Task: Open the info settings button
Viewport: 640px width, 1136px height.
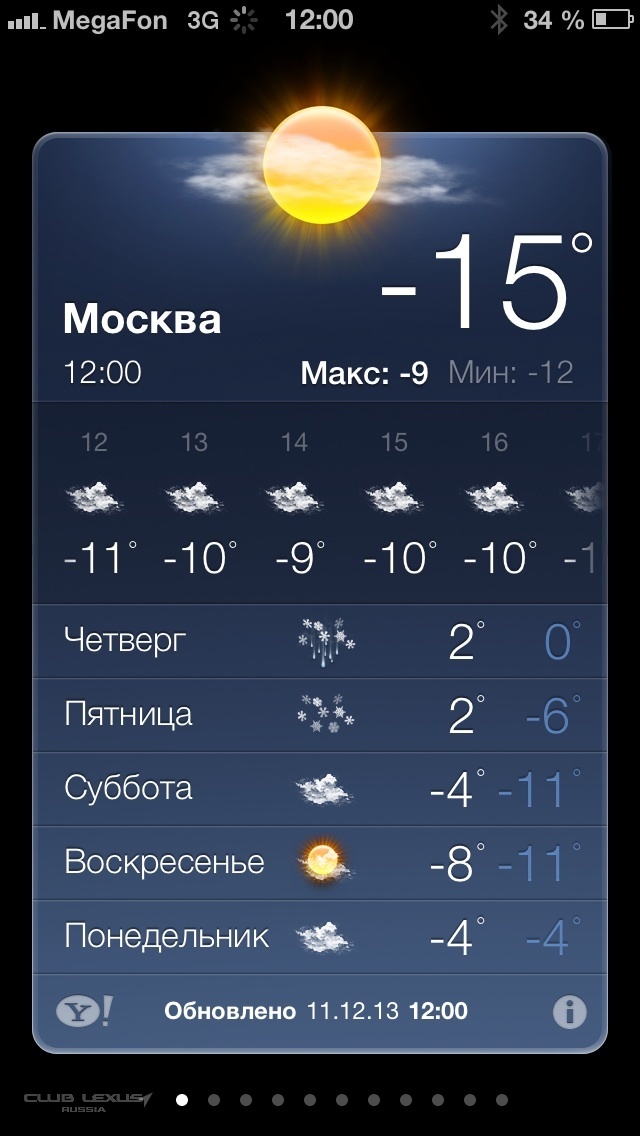Action: [569, 1012]
